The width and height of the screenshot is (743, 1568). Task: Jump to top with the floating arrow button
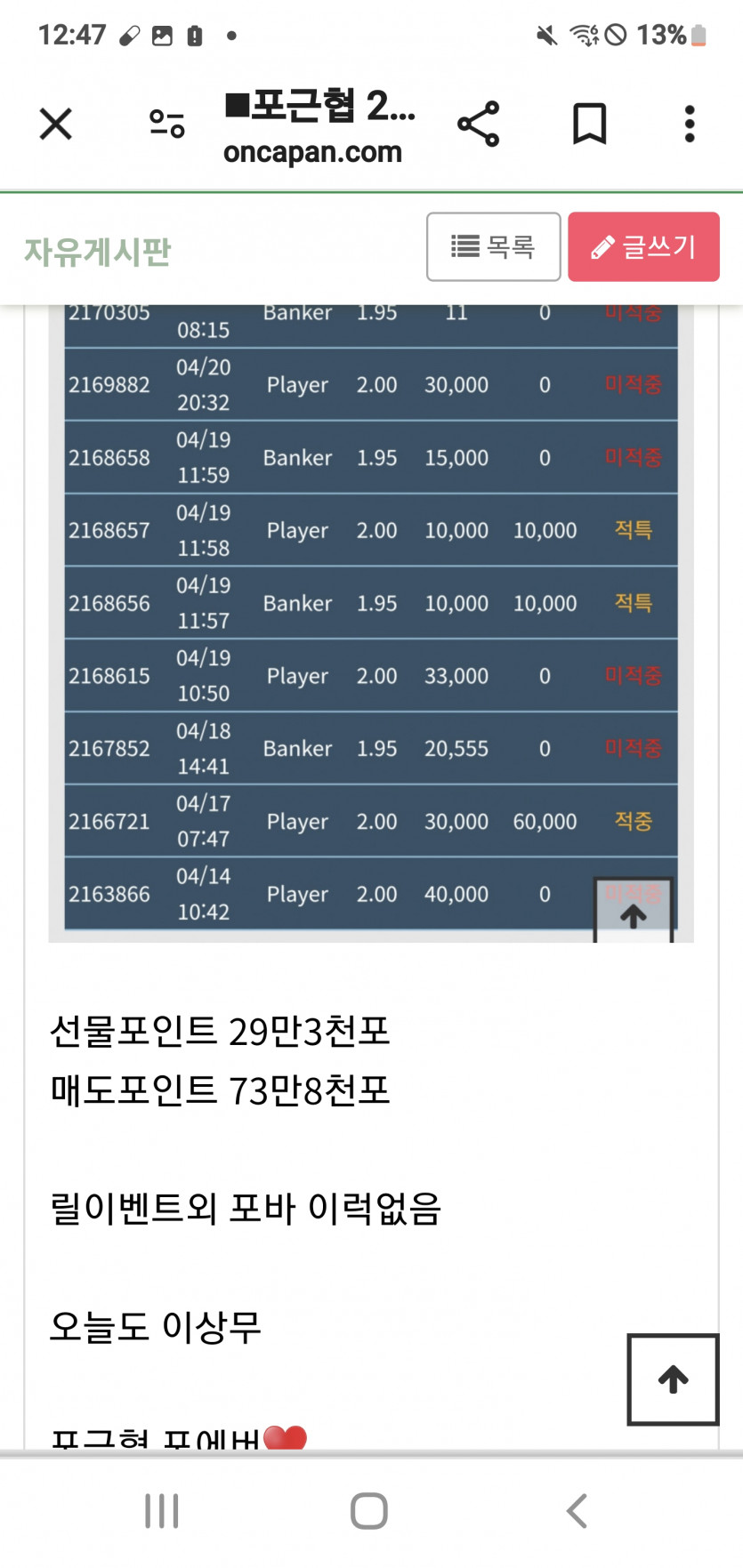point(673,1379)
